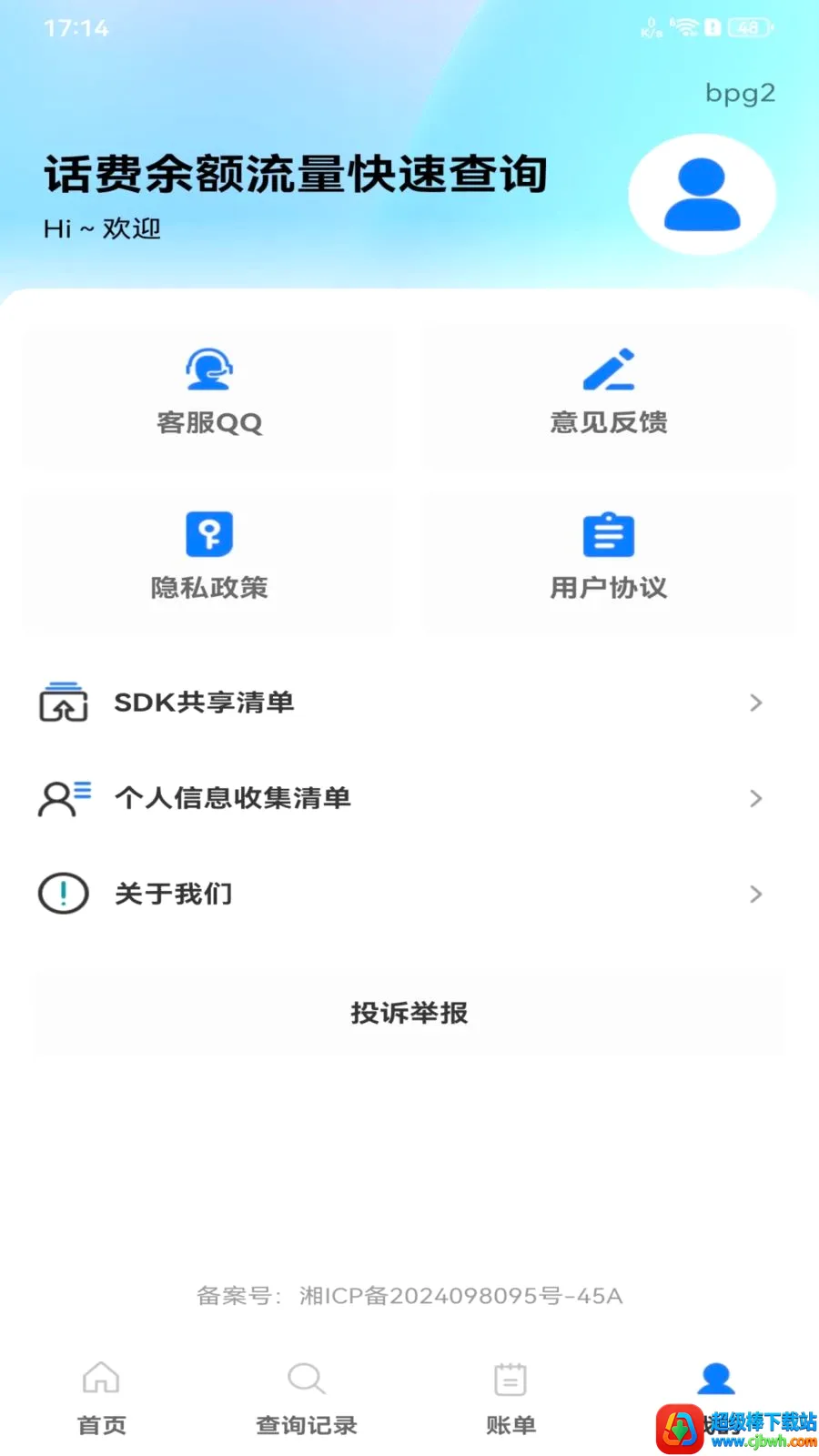
Task: Open 个人信息收集清单
Action: (409, 798)
